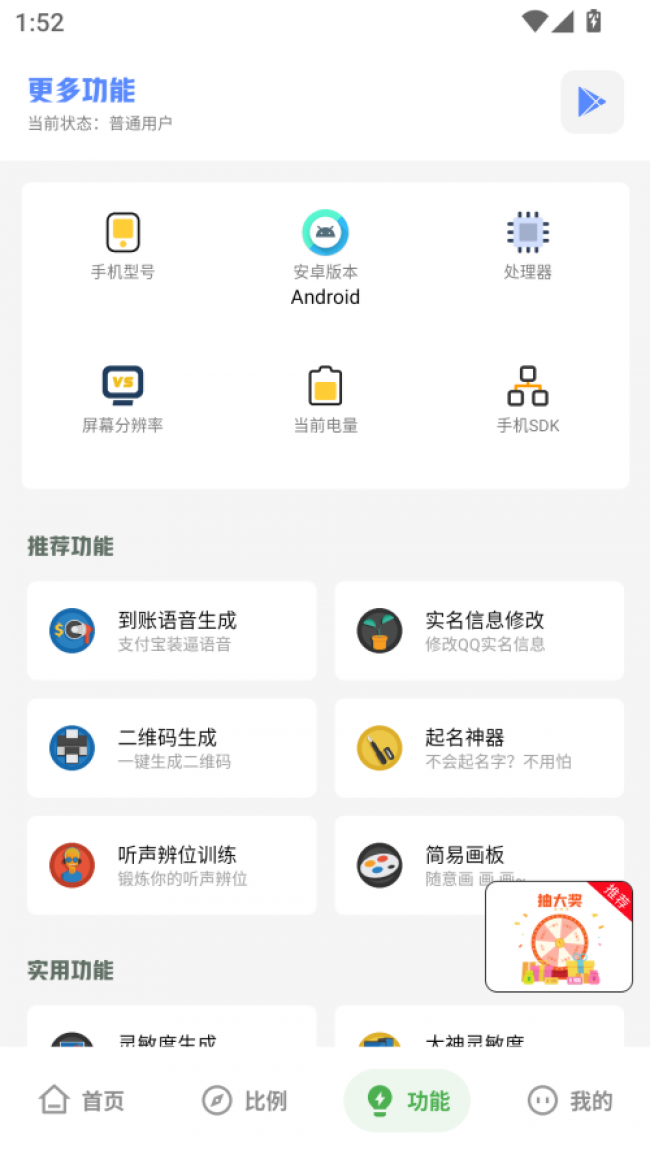Tap the blue play arrow icon
Viewport: 650px width, 1155px height.
point(592,102)
